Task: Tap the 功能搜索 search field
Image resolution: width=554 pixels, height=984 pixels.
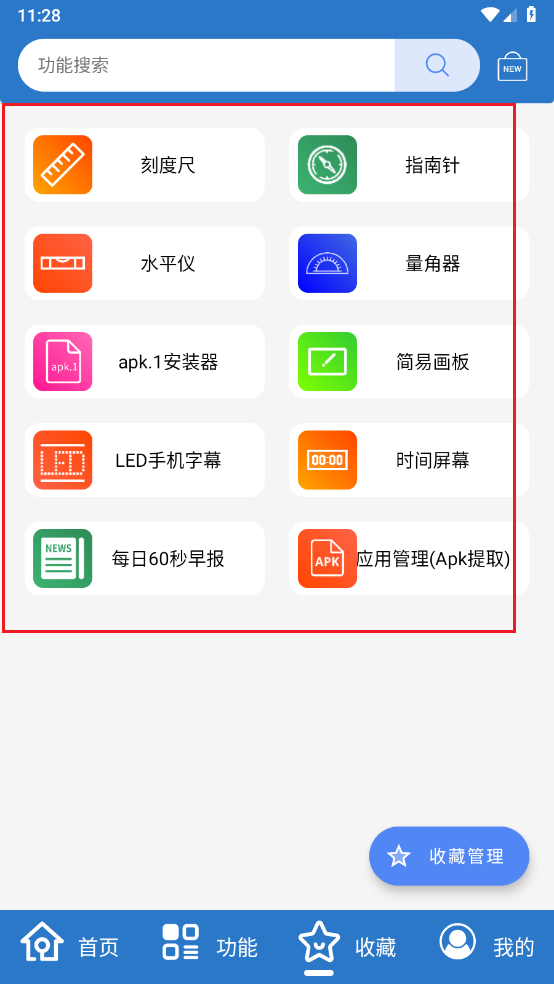Action: (206, 65)
